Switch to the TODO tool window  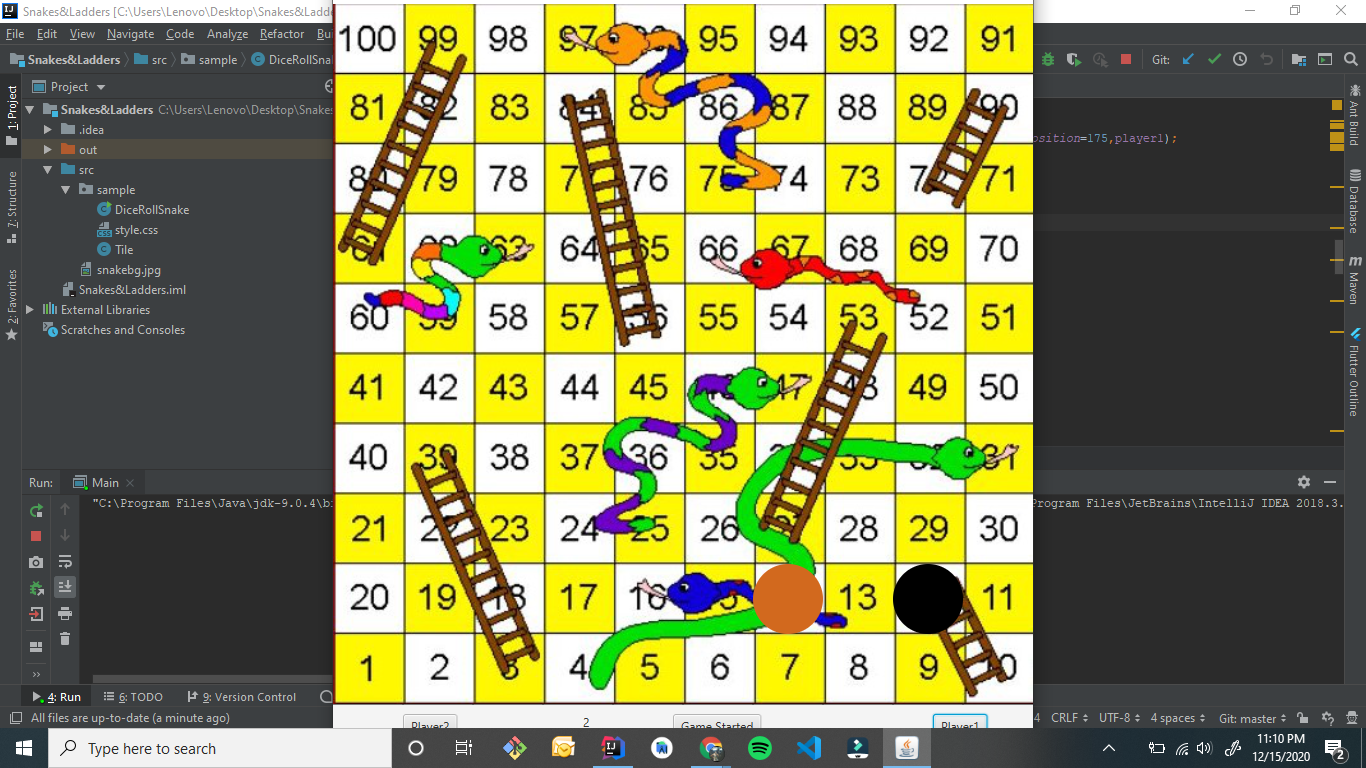(133, 697)
